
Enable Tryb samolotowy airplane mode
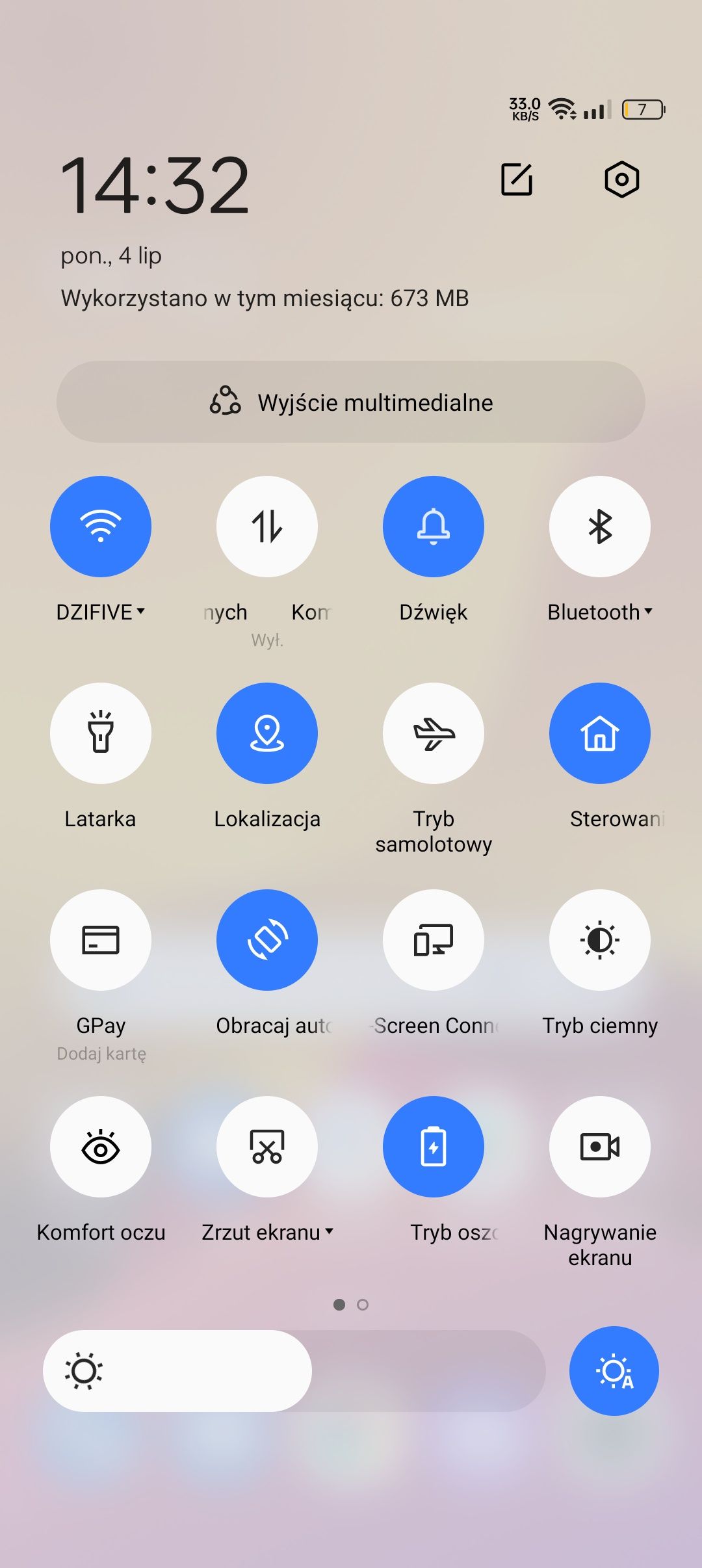[x=434, y=733]
